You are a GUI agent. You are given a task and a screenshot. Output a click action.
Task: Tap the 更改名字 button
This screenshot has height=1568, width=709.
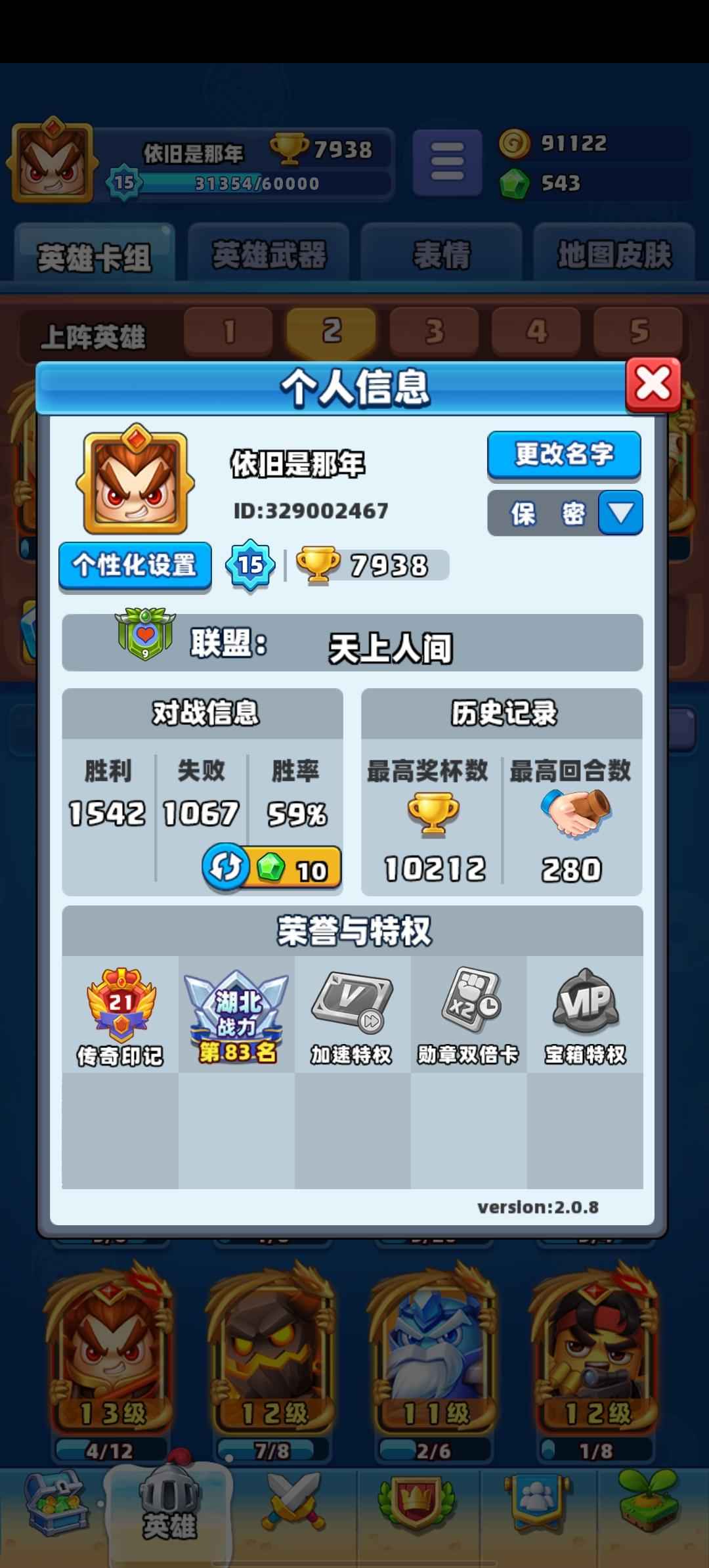click(x=564, y=454)
